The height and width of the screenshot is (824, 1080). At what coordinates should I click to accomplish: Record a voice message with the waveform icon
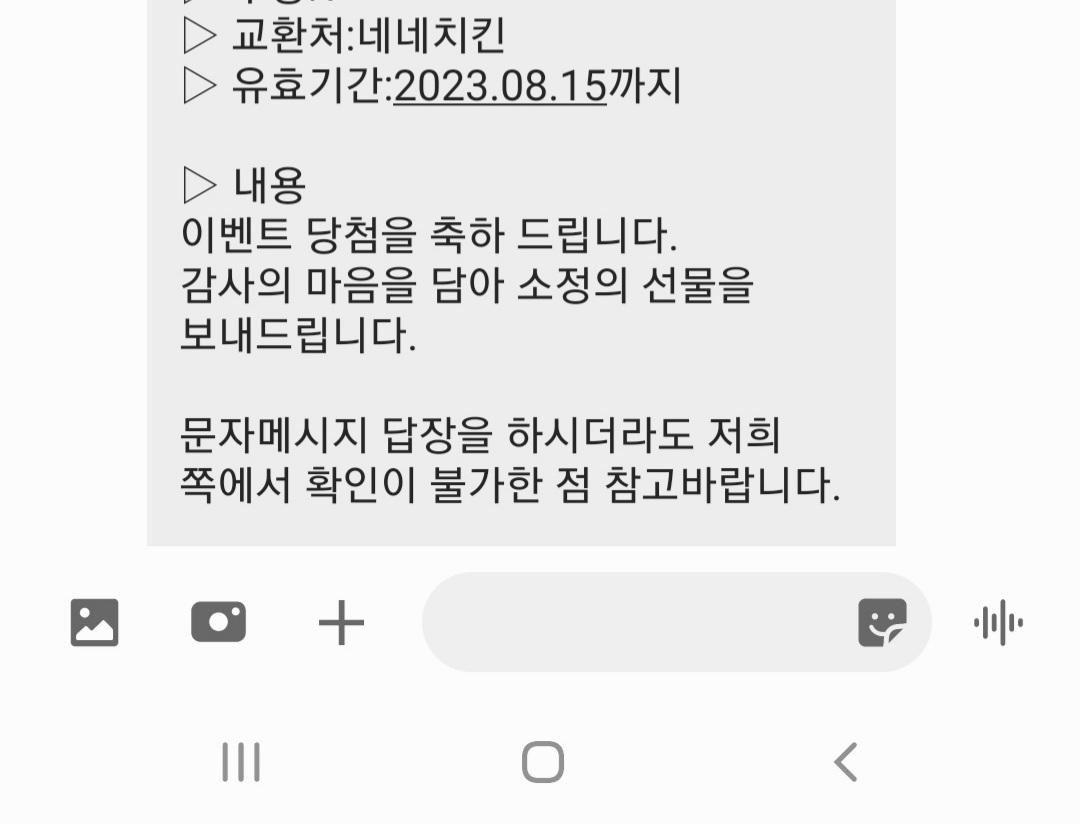tap(998, 623)
